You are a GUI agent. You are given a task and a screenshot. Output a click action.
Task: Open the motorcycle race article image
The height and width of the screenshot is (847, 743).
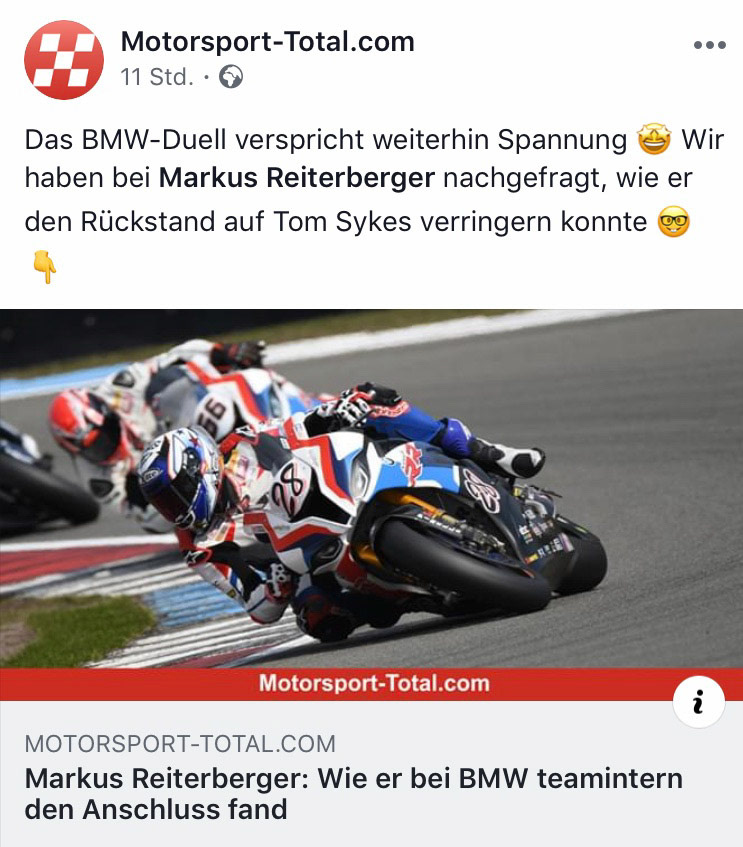[x=371, y=490]
